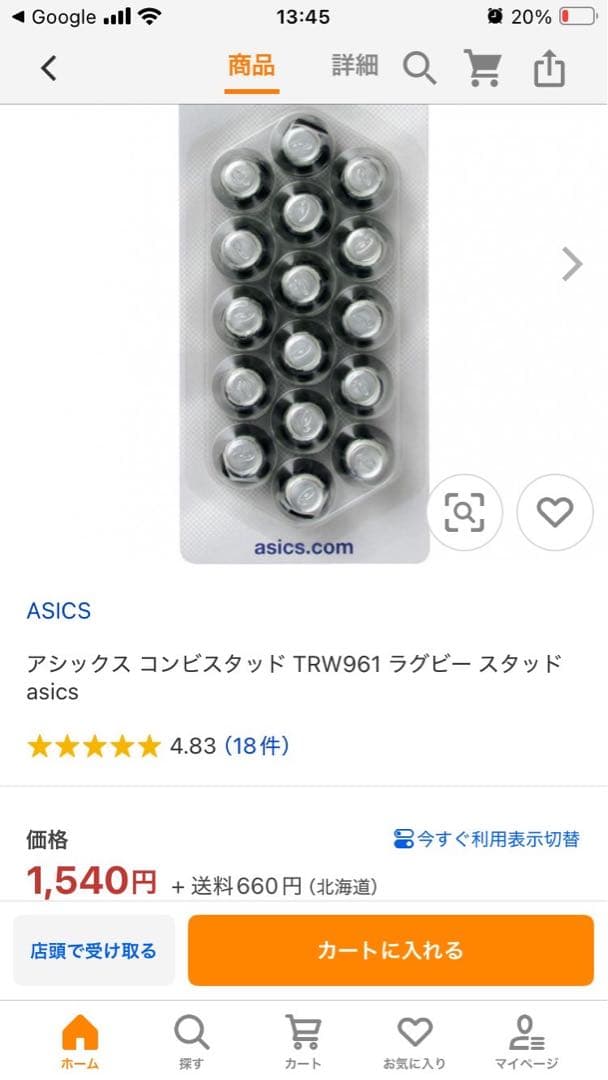Open the ASICS brand link
608x1080 pixels.
59,611
